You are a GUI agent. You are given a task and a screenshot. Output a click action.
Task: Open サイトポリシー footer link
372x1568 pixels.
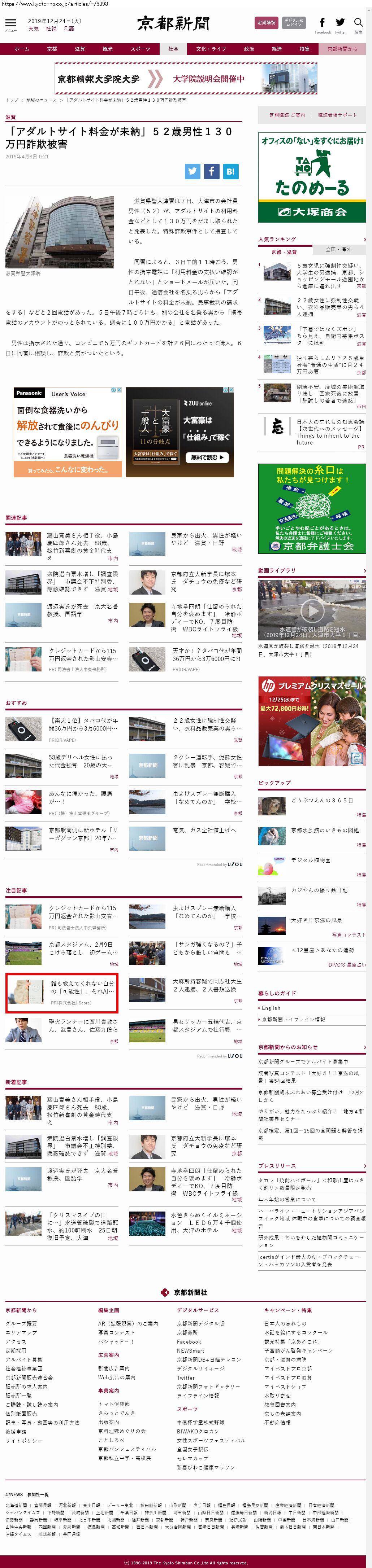click(x=24, y=1441)
